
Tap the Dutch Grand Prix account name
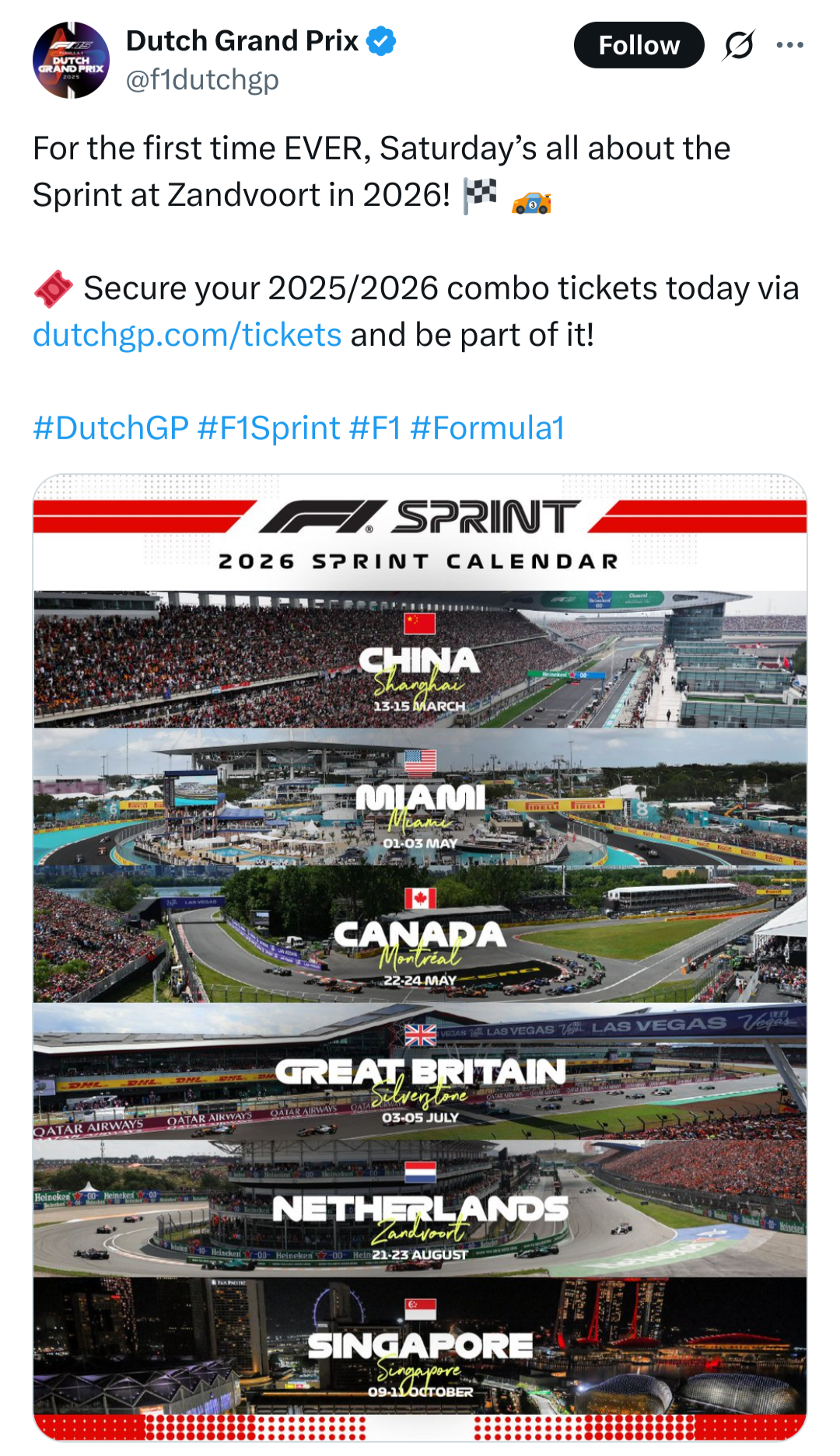tap(242, 40)
